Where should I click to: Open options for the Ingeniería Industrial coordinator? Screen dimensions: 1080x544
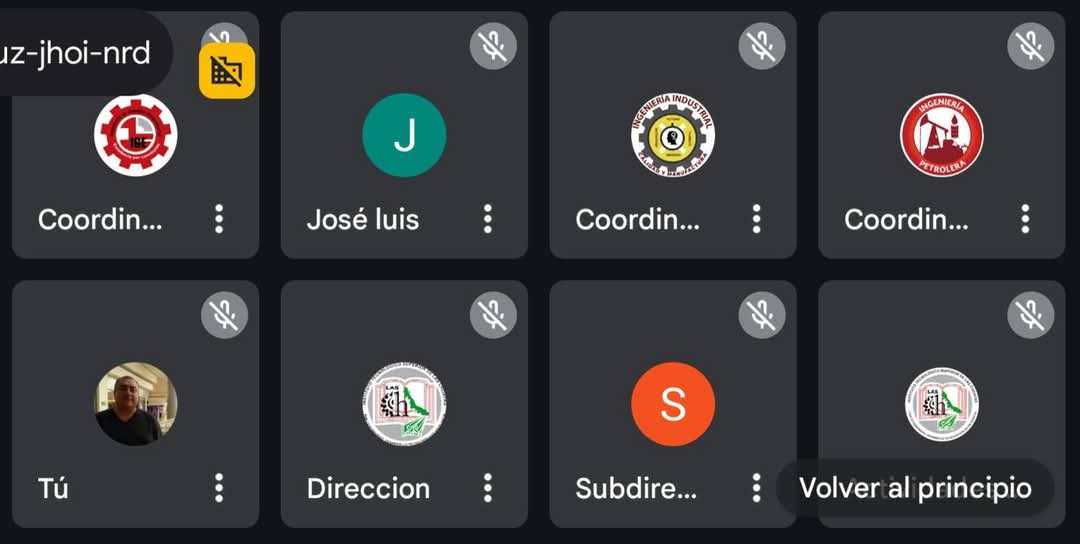[756, 219]
